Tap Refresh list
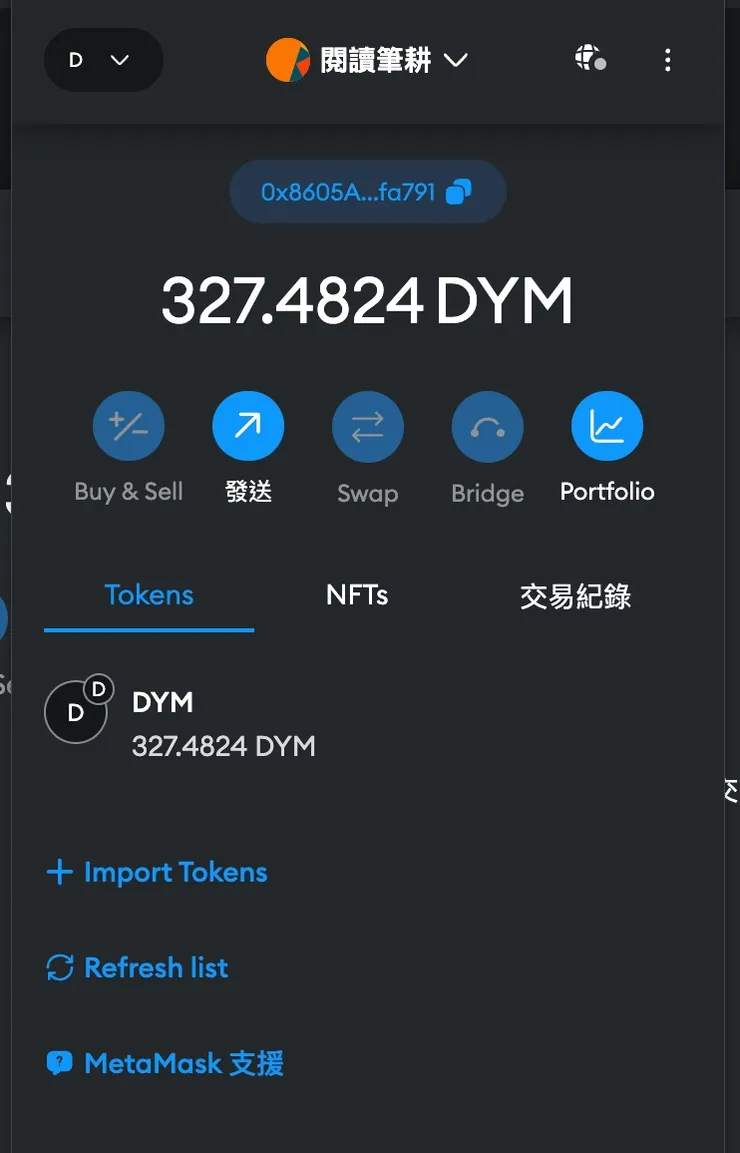 [x=136, y=967]
